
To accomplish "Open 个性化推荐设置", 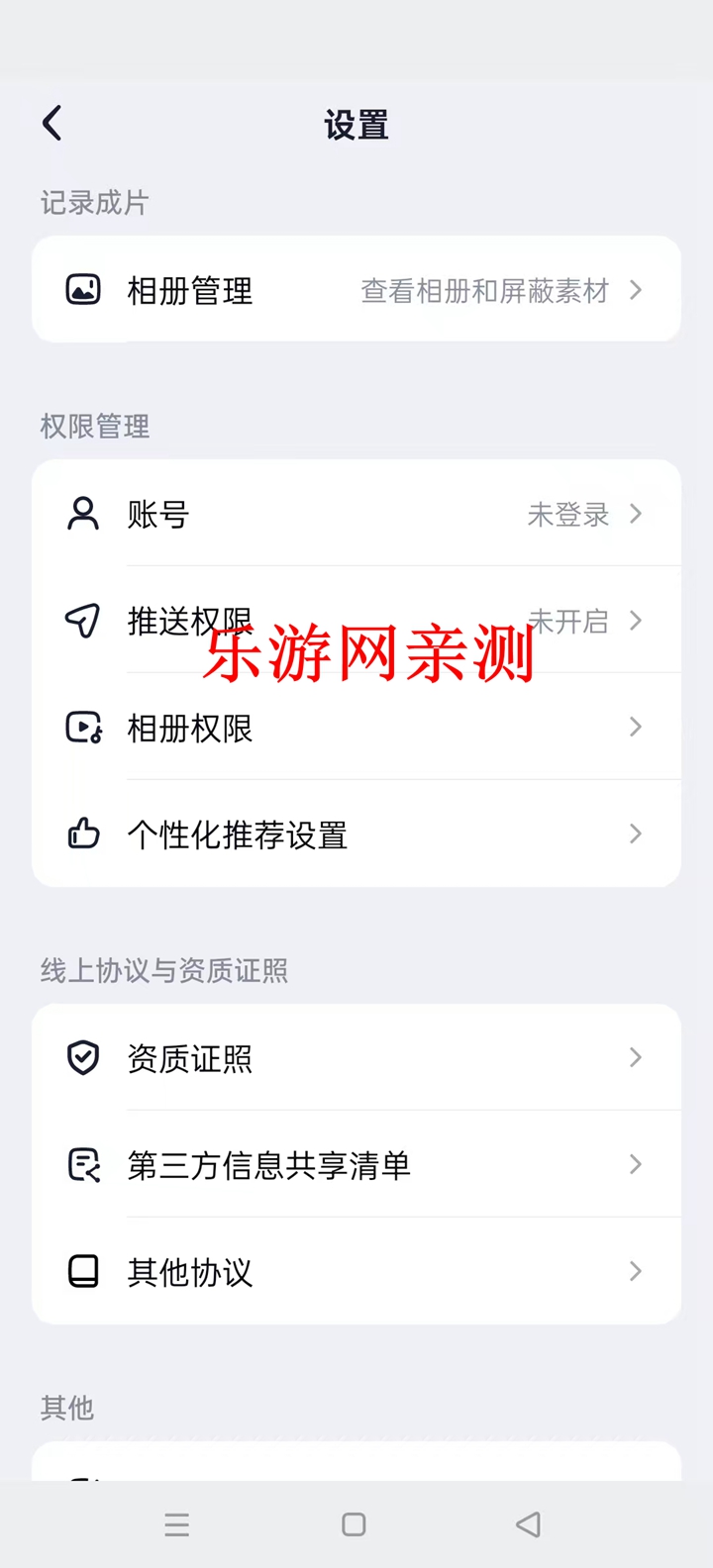I will click(356, 834).
